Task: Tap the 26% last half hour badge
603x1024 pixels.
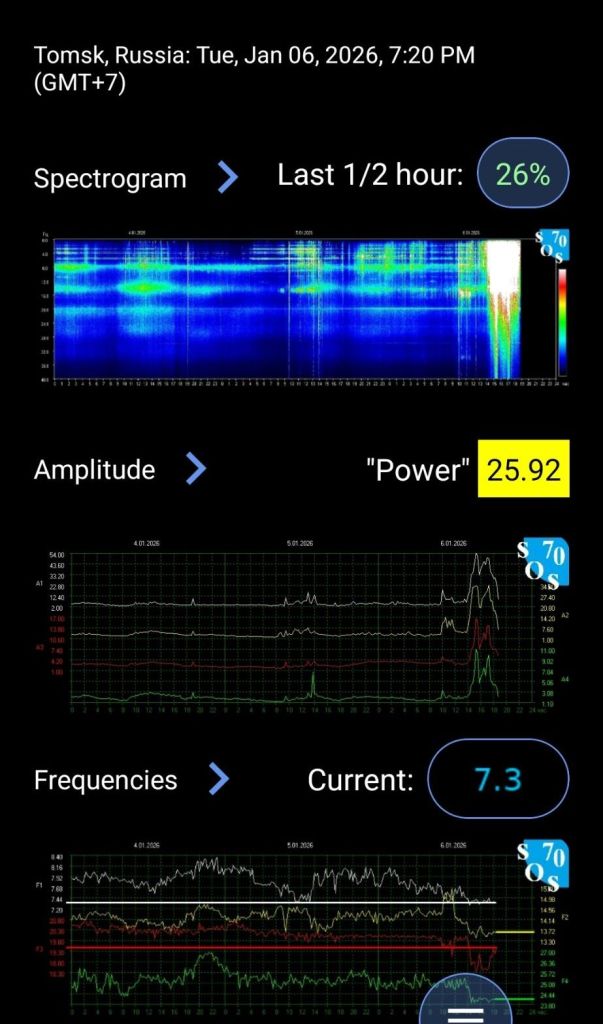Action: click(523, 175)
